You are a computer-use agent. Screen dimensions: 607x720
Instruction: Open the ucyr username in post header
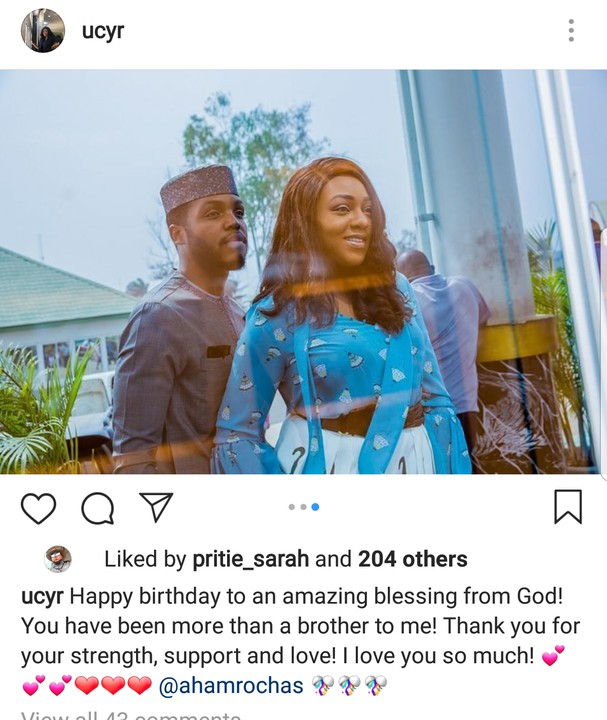click(103, 32)
